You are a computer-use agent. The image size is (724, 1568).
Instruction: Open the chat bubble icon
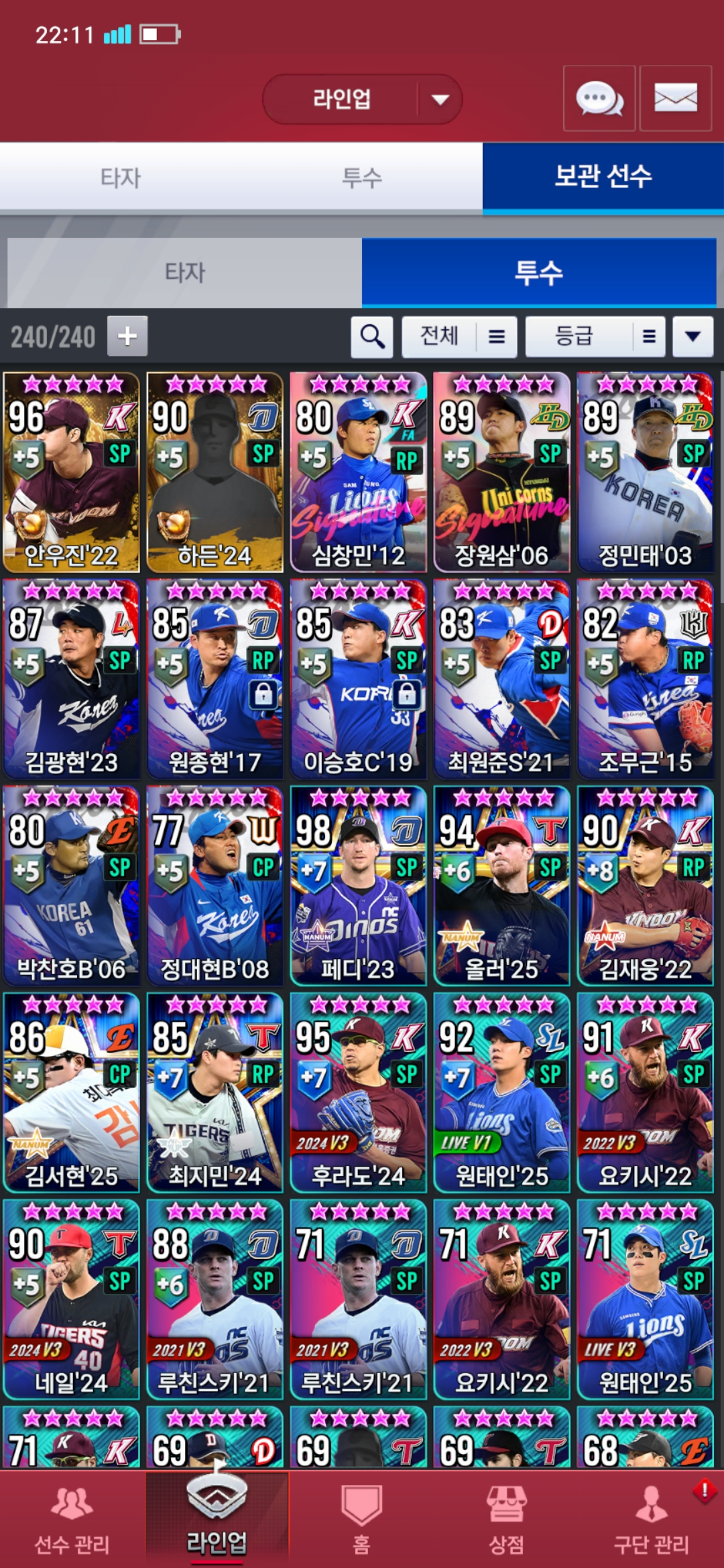tap(599, 99)
